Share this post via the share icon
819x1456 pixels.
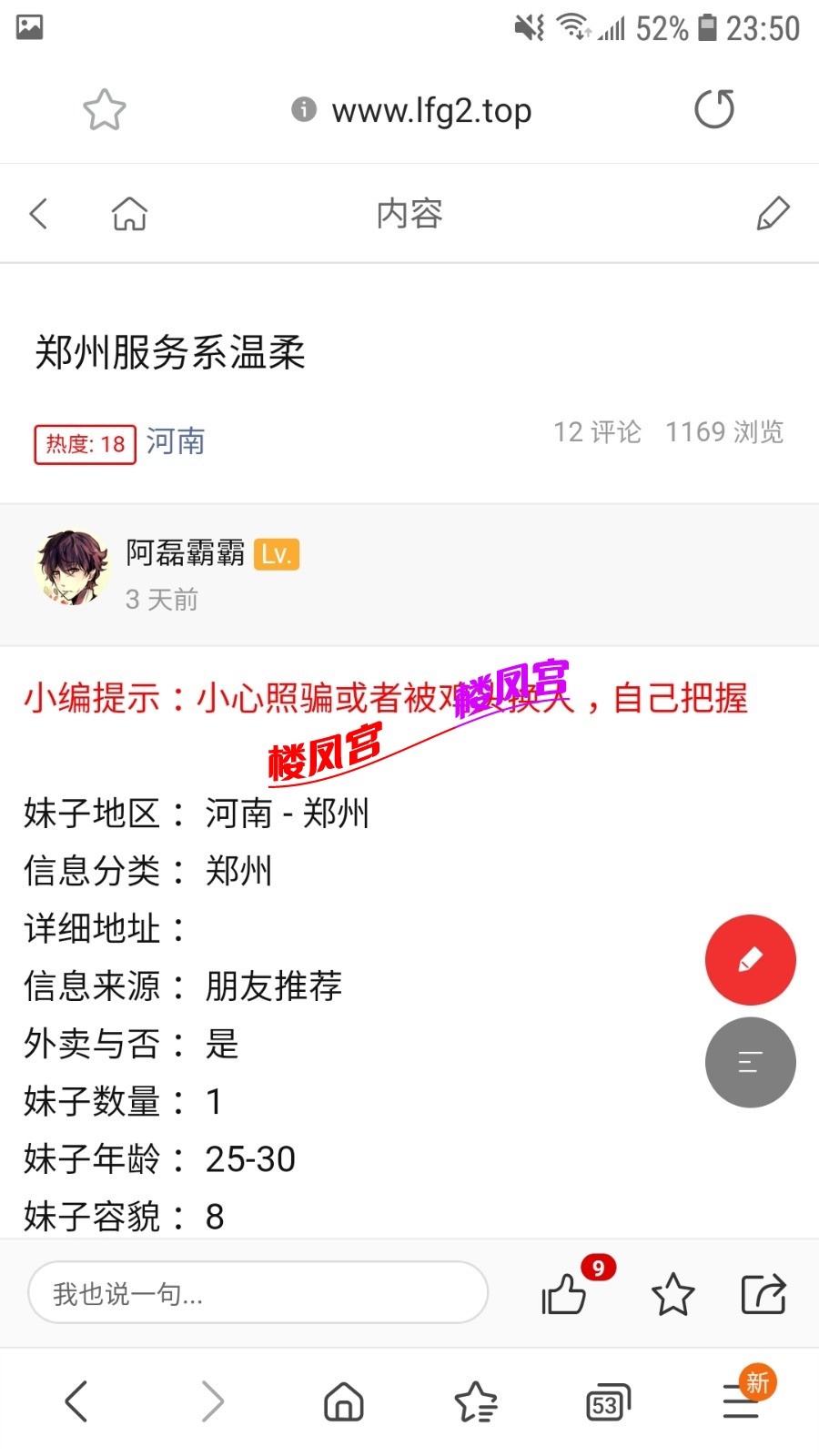coord(763,1292)
